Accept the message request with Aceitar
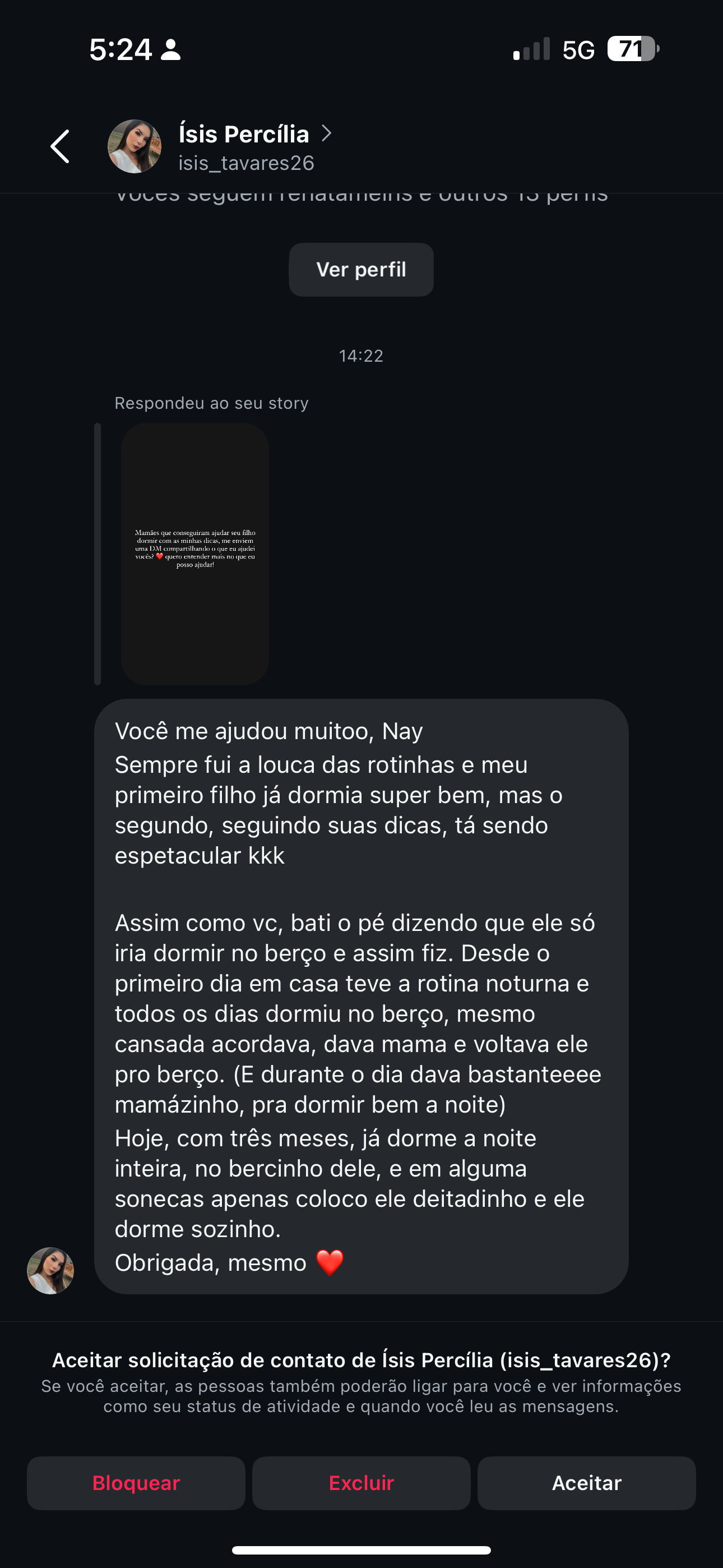723x1568 pixels. [586, 1483]
